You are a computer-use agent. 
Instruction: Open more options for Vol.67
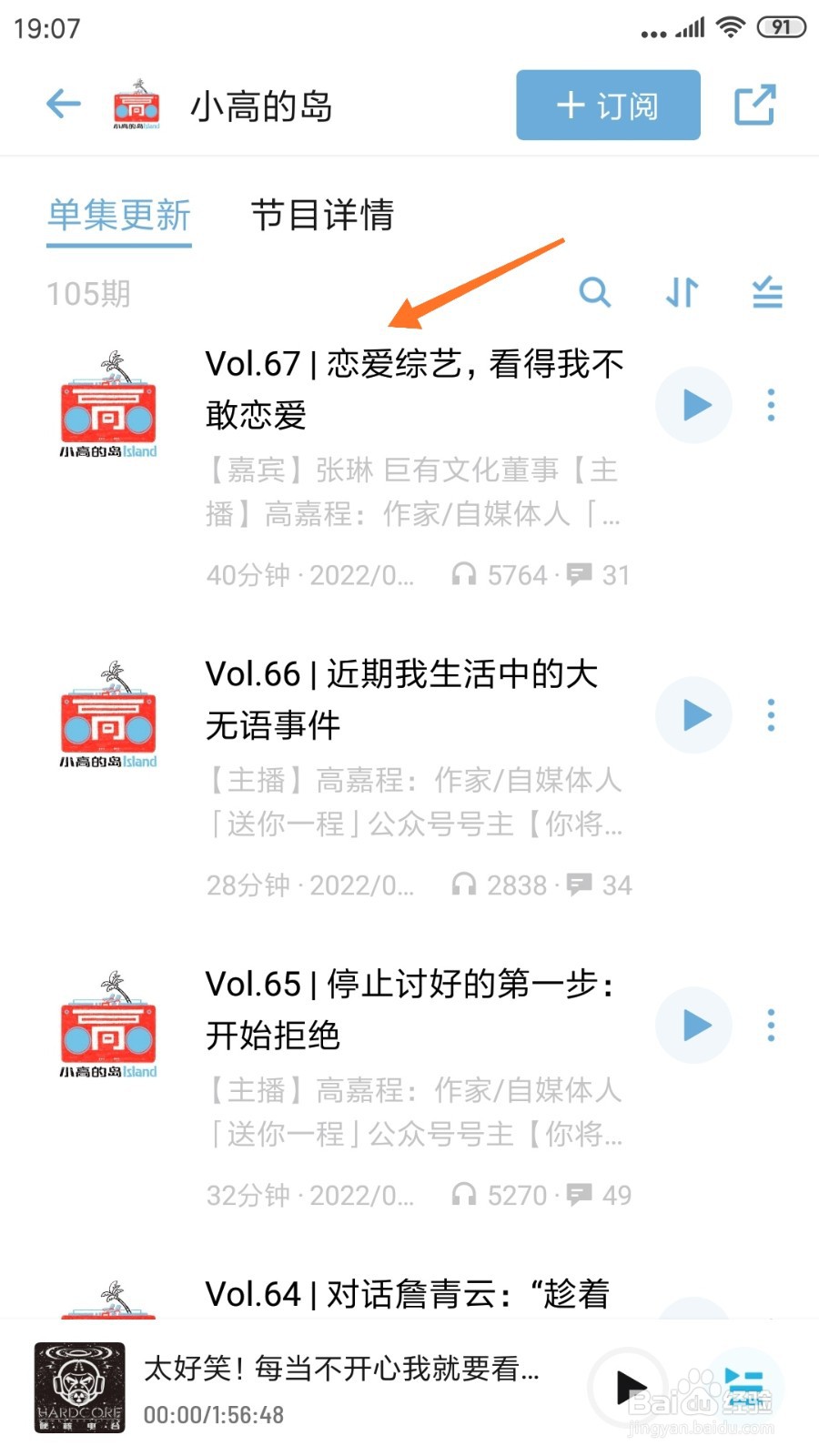771,405
